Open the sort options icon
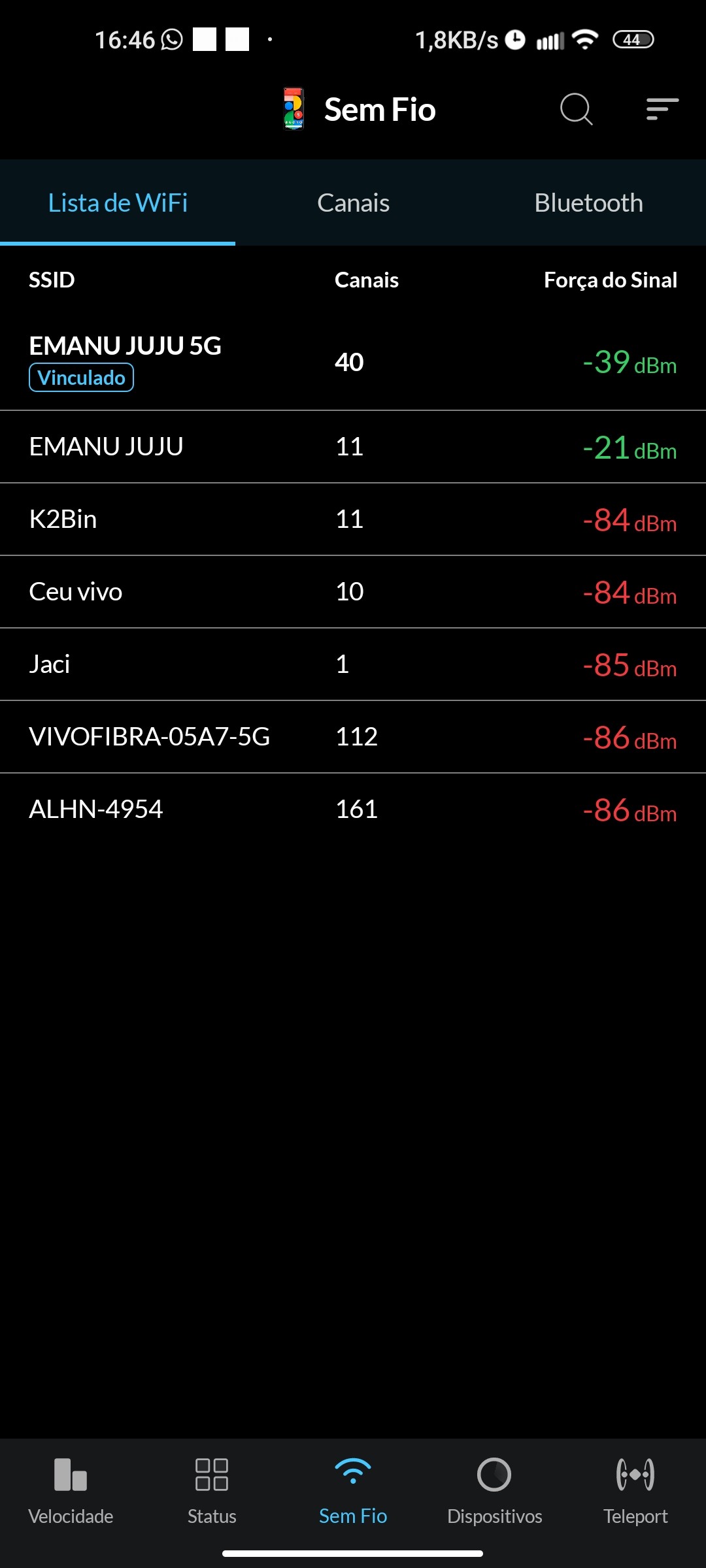 click(662, 109)
